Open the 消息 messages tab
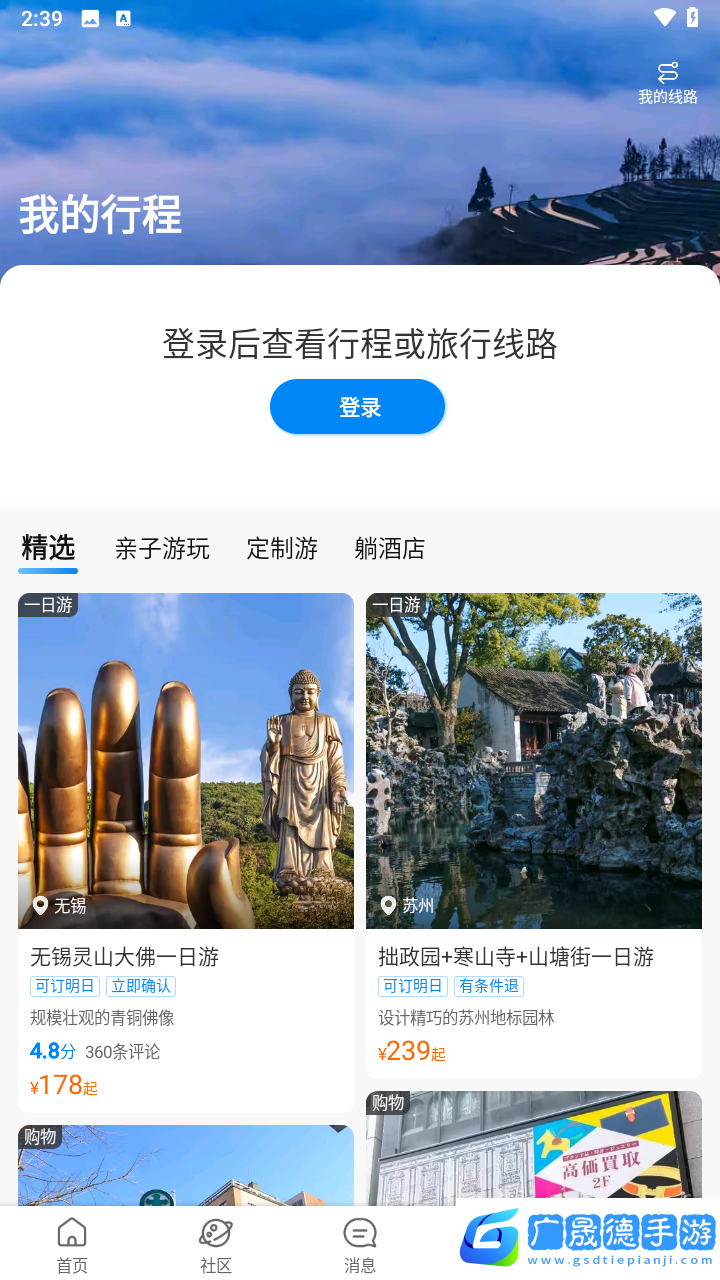The width and height of the screenshot is (720, 1280). pyautogui.click(x=360, y=1245)
